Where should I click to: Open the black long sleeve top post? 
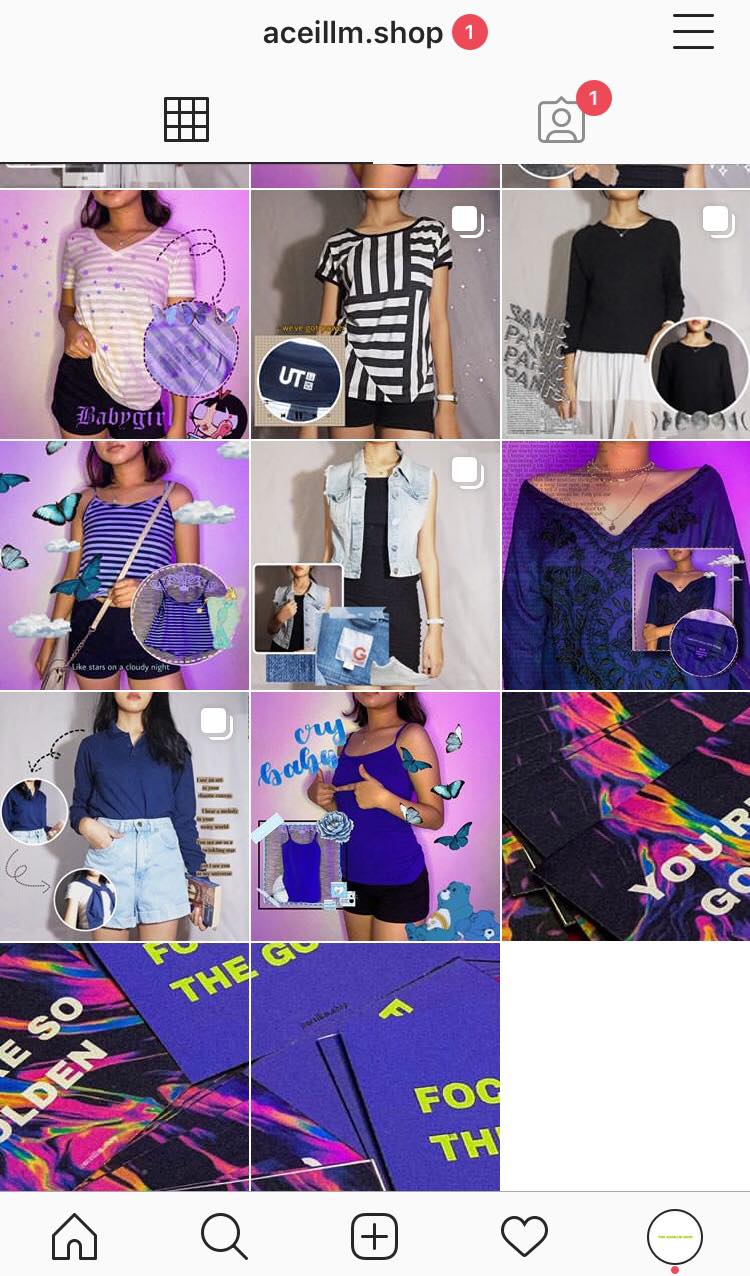[626, 314]
